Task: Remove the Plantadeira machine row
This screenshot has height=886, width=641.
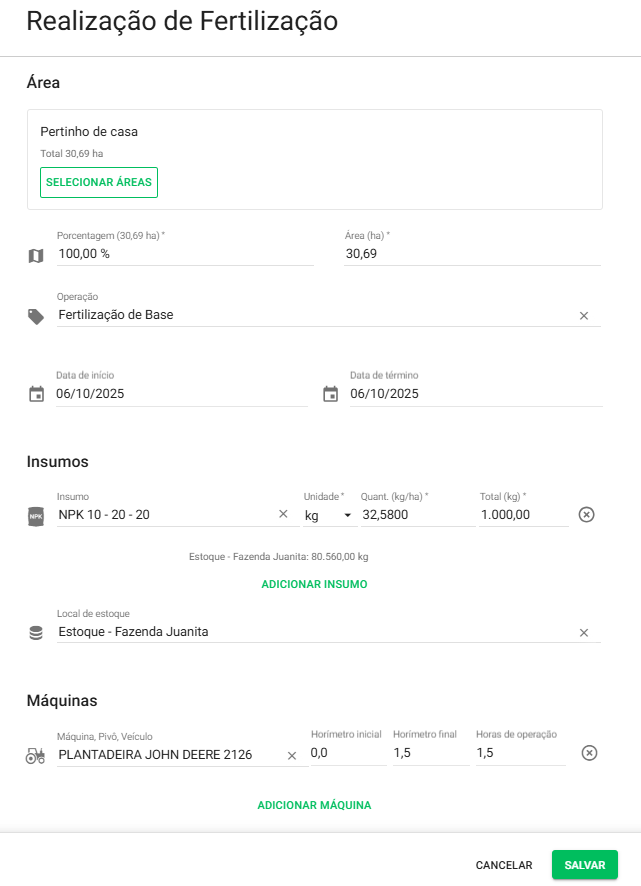Action: click(589, 753)
